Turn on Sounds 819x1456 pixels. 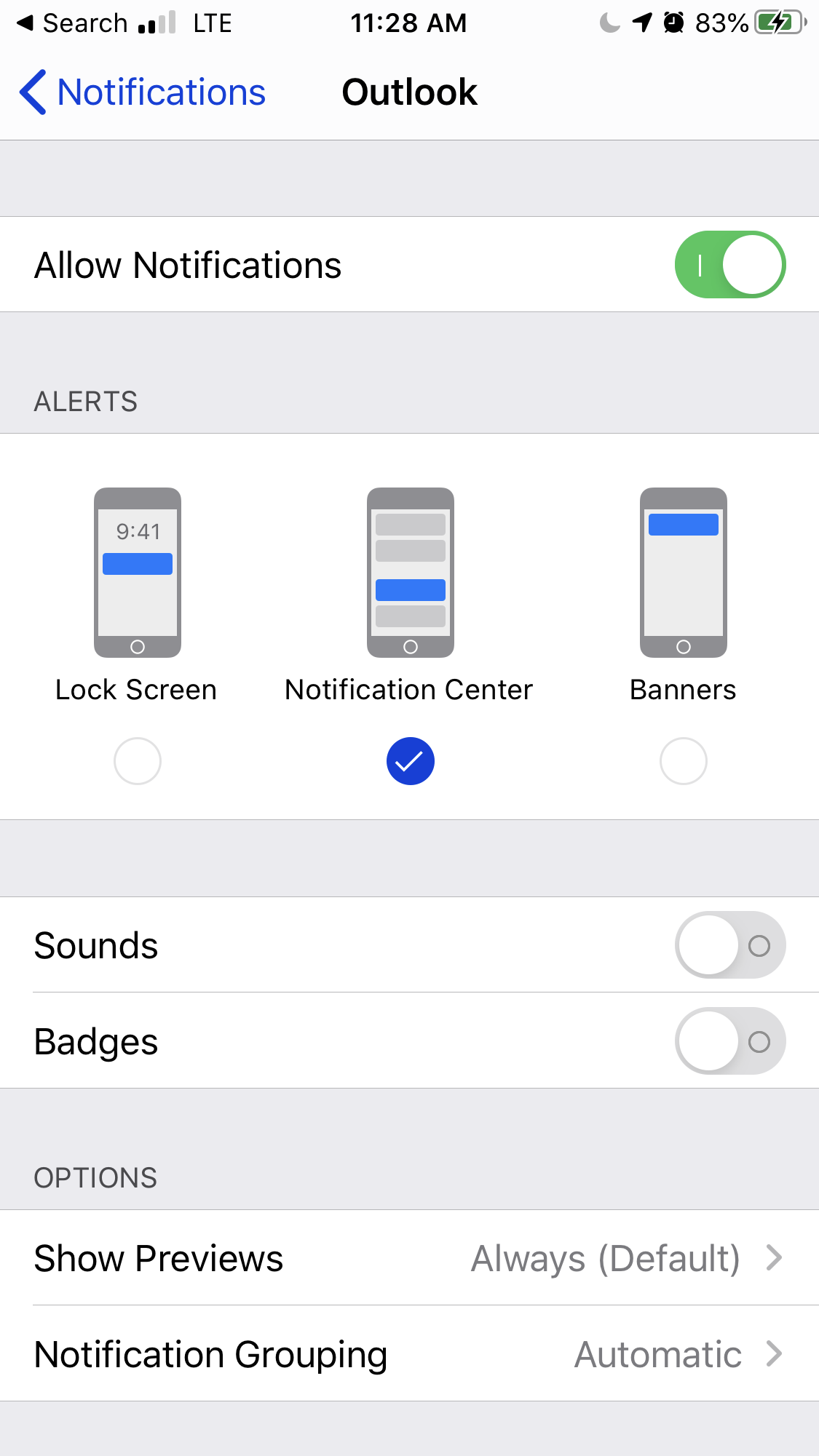coord(730,944)
